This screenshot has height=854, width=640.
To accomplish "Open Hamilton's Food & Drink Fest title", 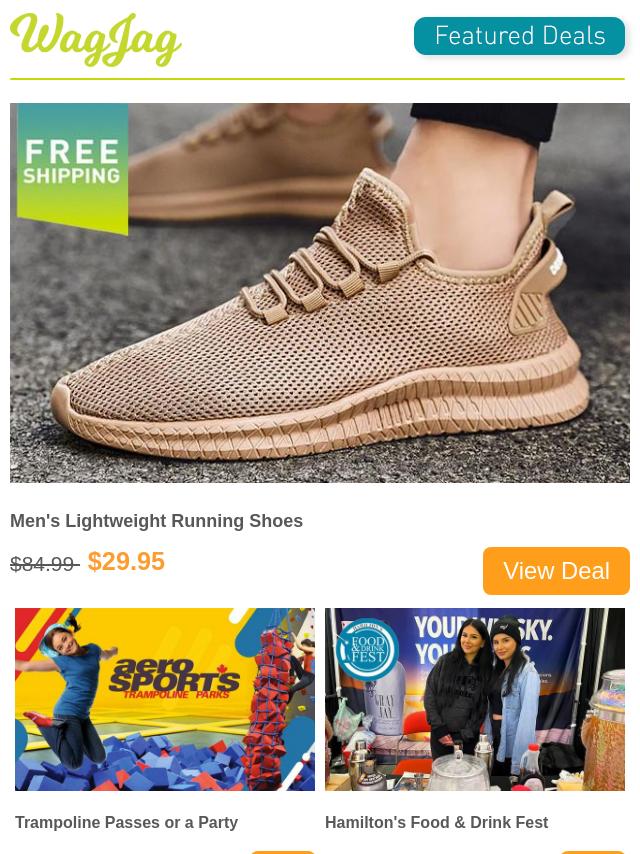I will [436, 822].
